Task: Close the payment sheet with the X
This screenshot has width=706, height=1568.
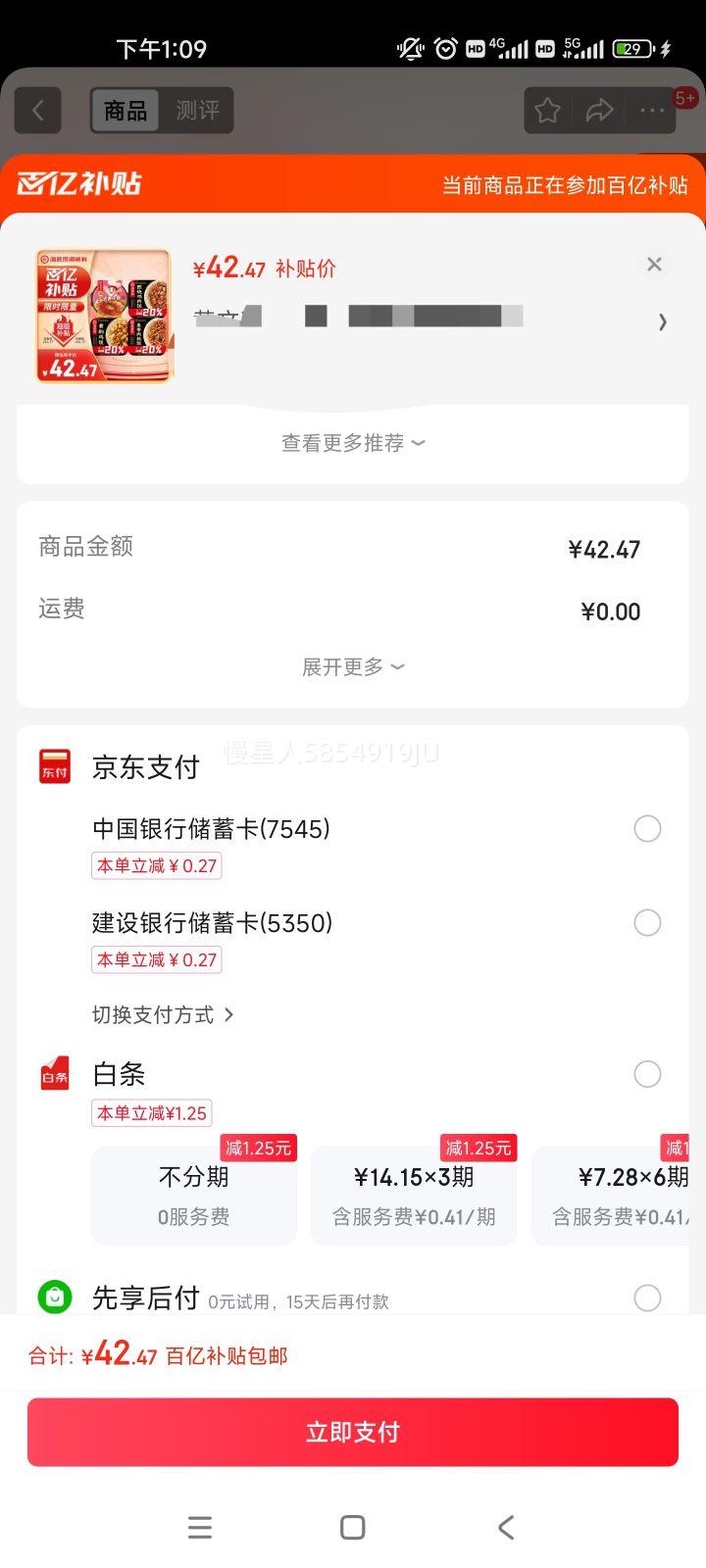Action: tap(654, 264)
